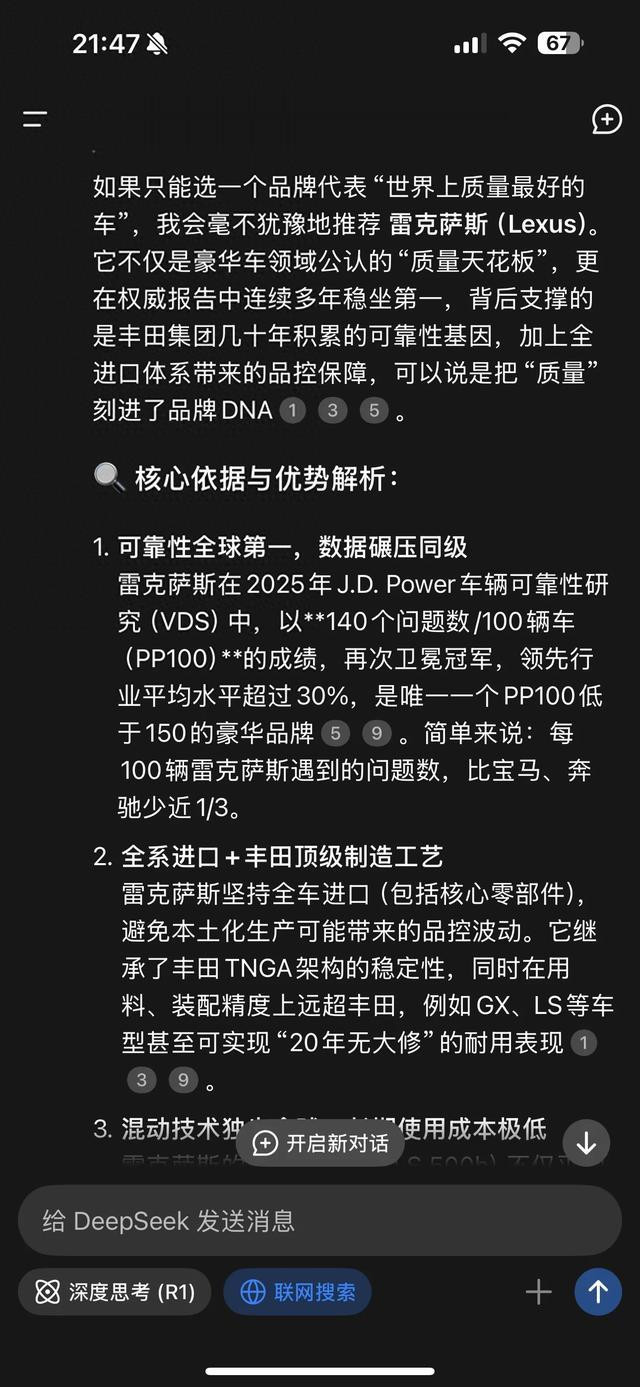Toggle 深度思考 (R1) mode
640x1387 pixels.
(114, 1292)
